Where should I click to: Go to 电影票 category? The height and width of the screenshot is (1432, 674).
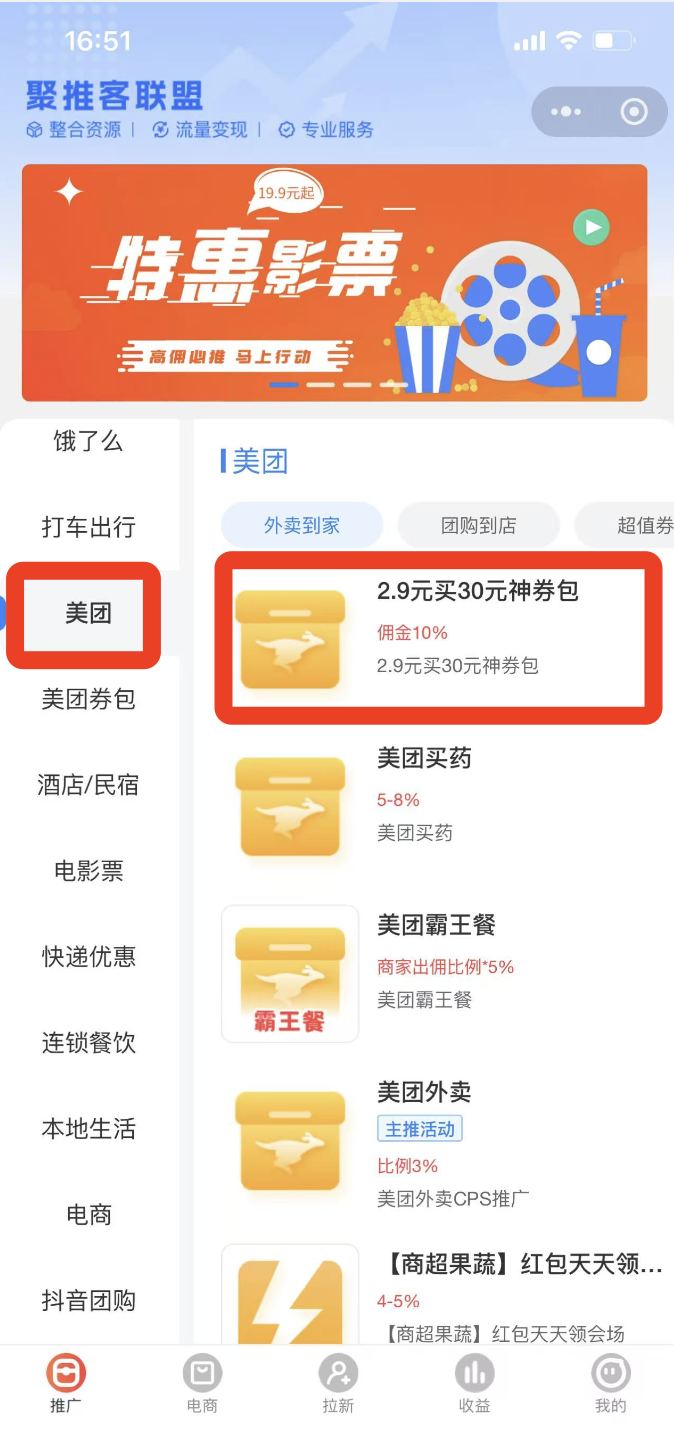(88, 871)
